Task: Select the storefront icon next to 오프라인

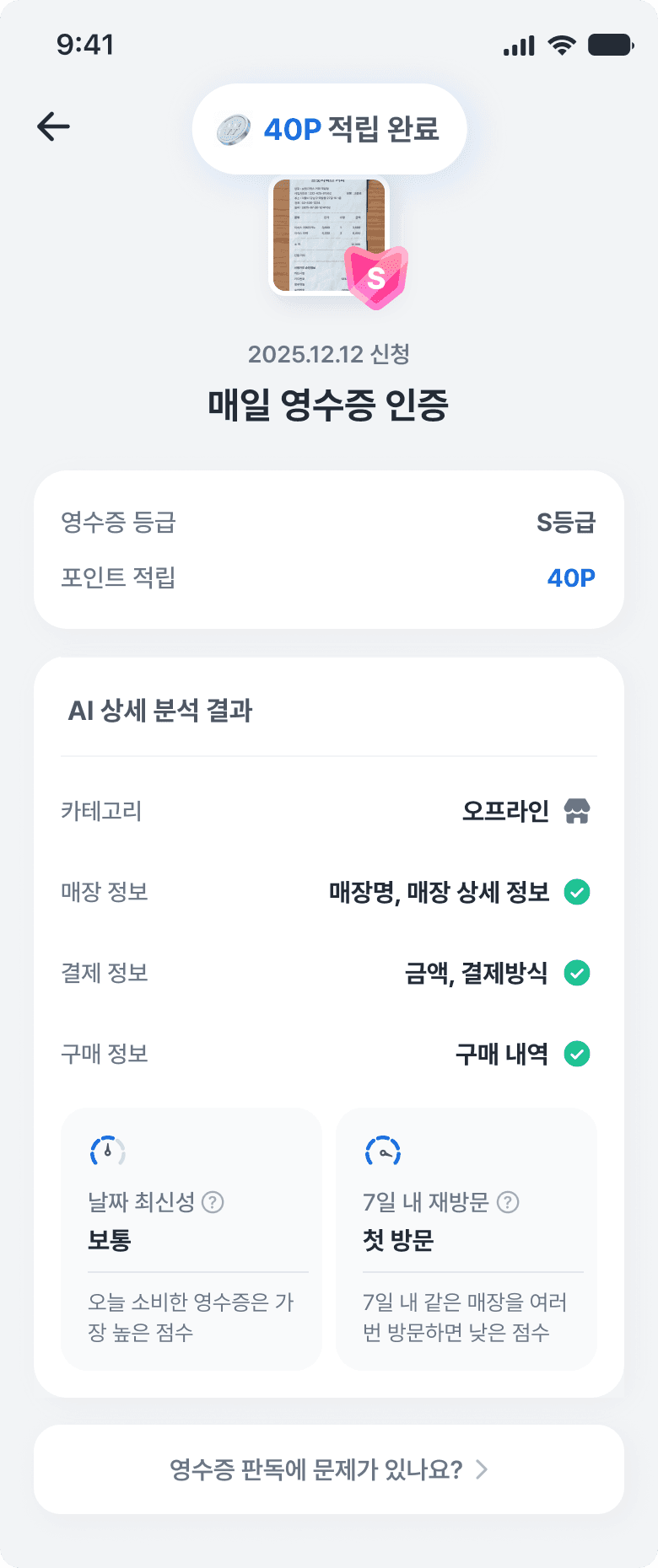Action: 577,811
